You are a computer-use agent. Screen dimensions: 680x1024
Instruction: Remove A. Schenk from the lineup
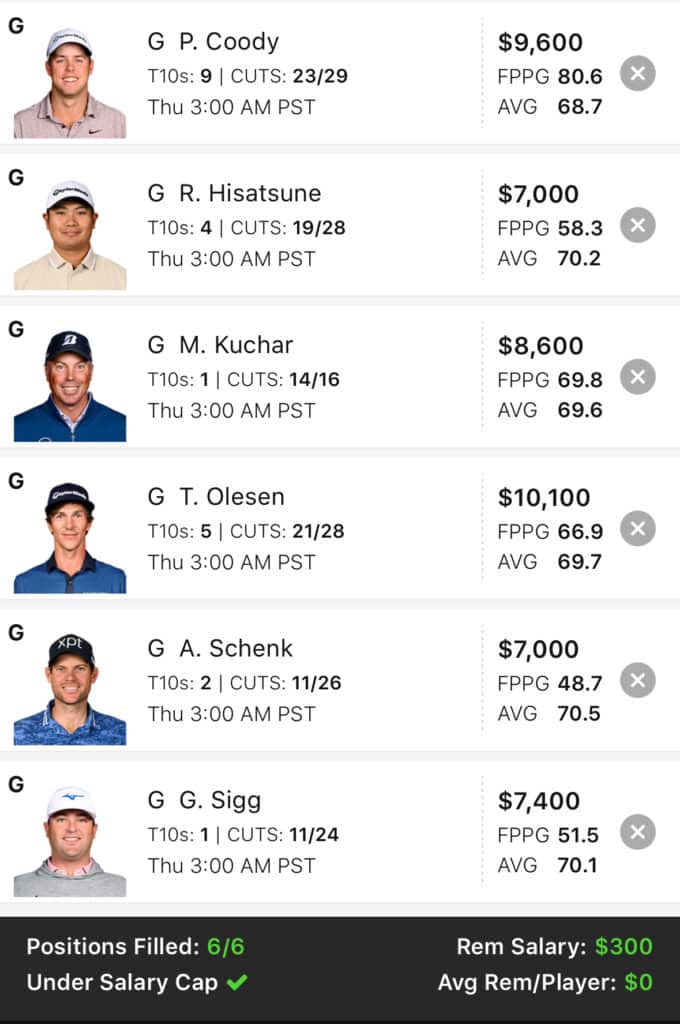(638, 681)
